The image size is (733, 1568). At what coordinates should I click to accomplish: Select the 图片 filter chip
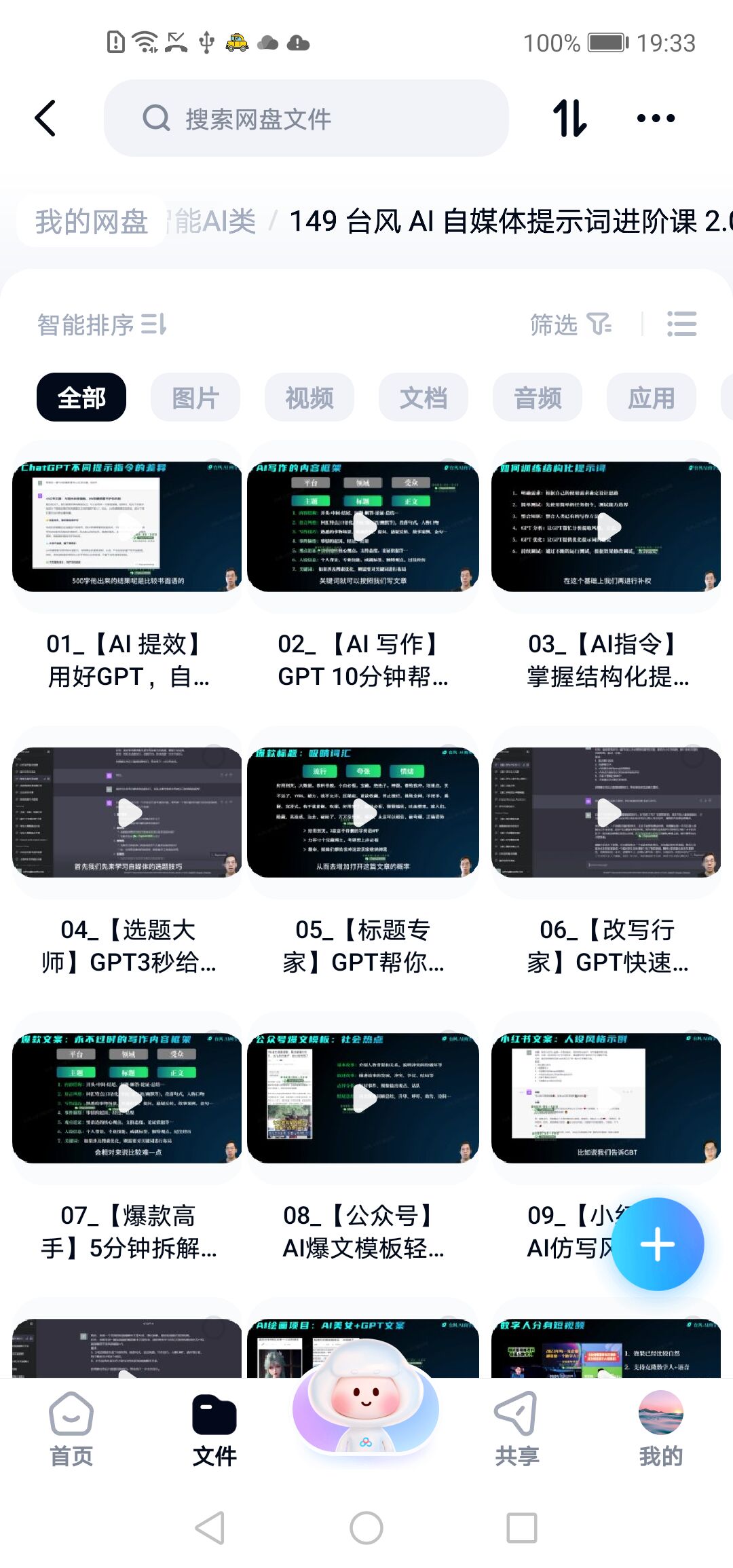coord(195,398)
